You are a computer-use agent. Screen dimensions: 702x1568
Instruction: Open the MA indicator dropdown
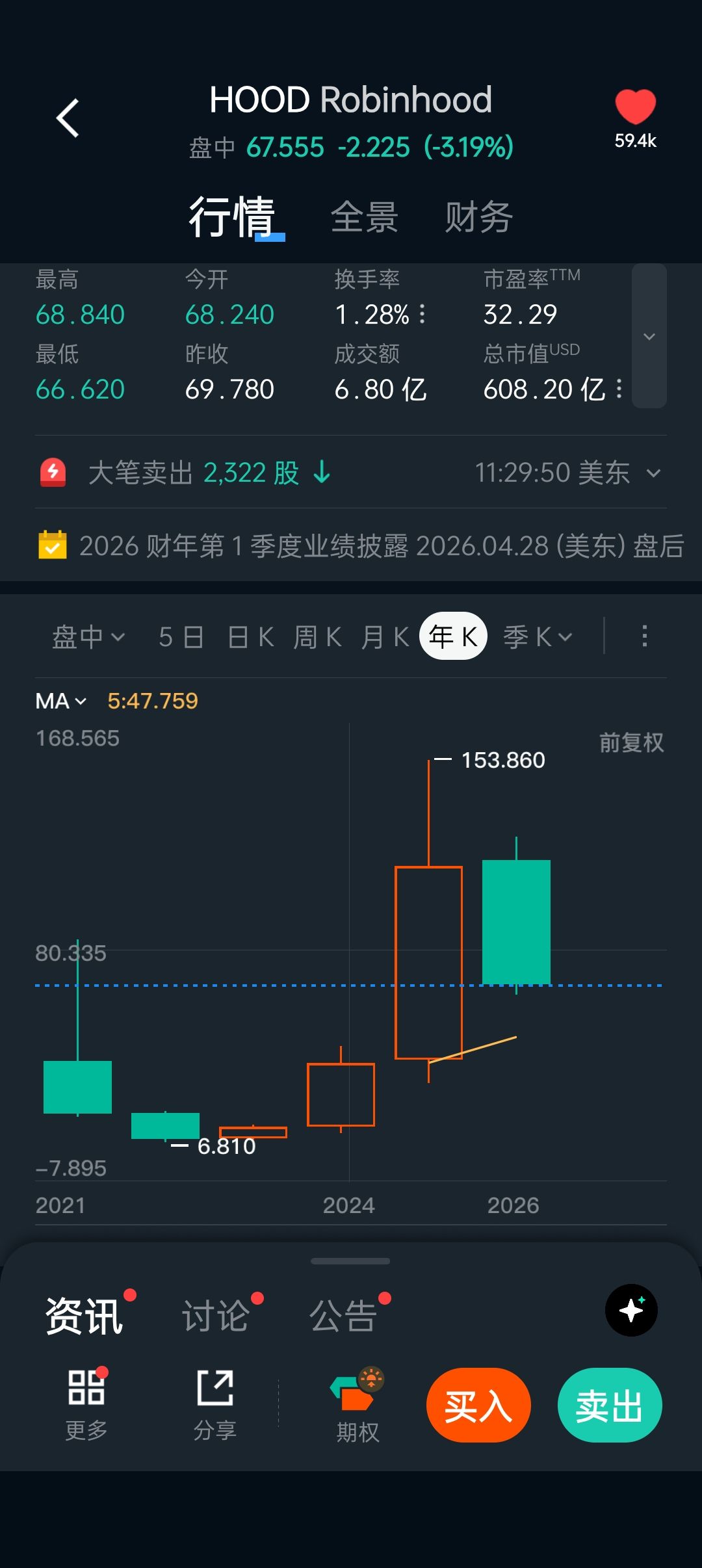coord(60,701)
